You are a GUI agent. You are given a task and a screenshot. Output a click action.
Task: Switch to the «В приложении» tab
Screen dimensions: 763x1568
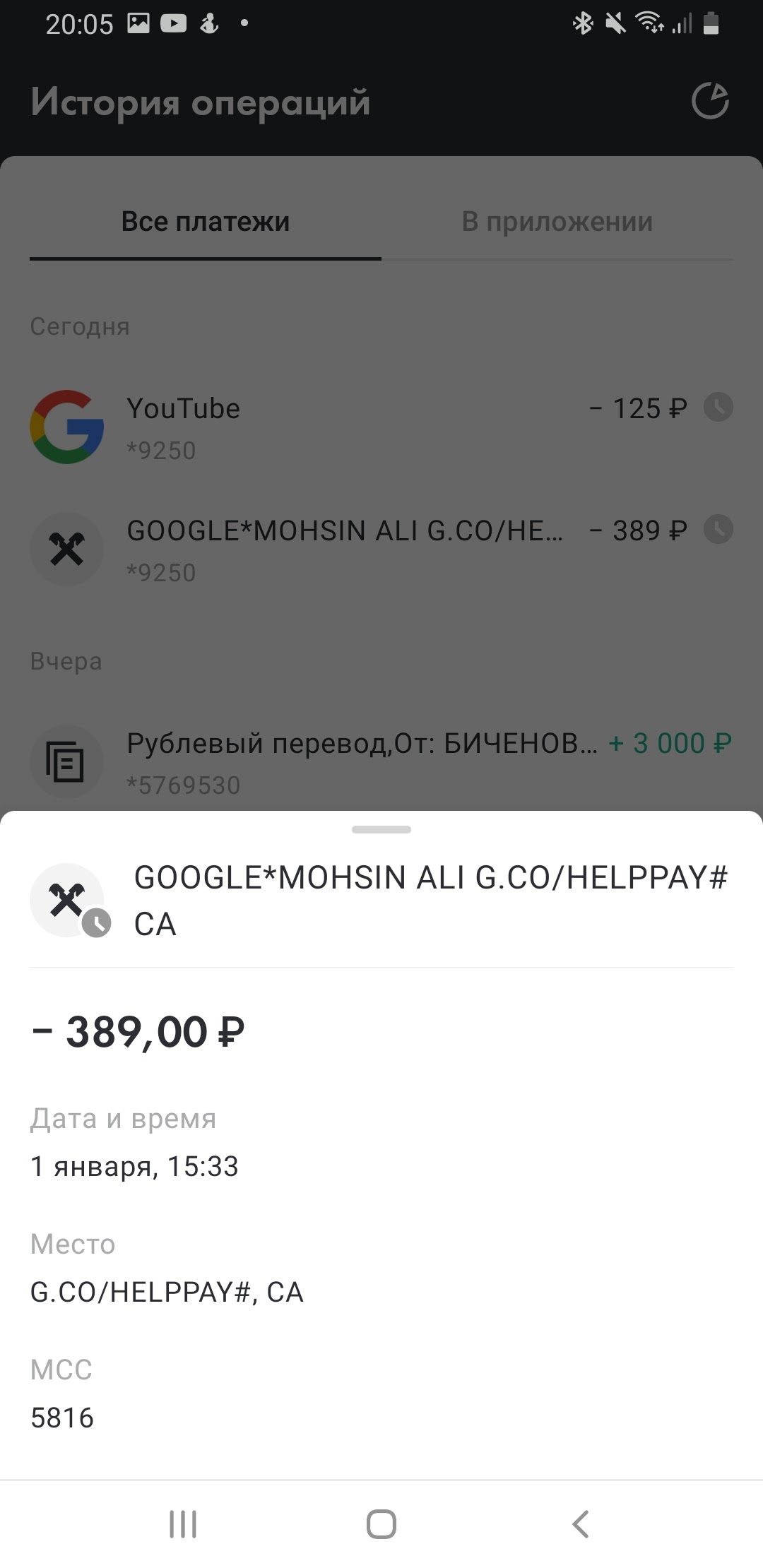click(x=557, y=222)
